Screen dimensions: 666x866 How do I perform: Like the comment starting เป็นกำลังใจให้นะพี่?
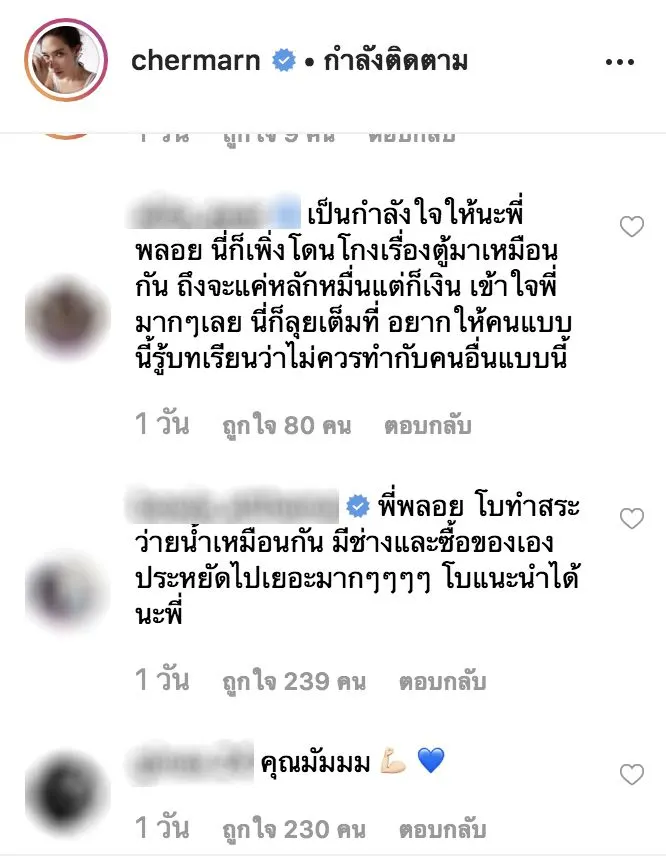click(632, 227)
